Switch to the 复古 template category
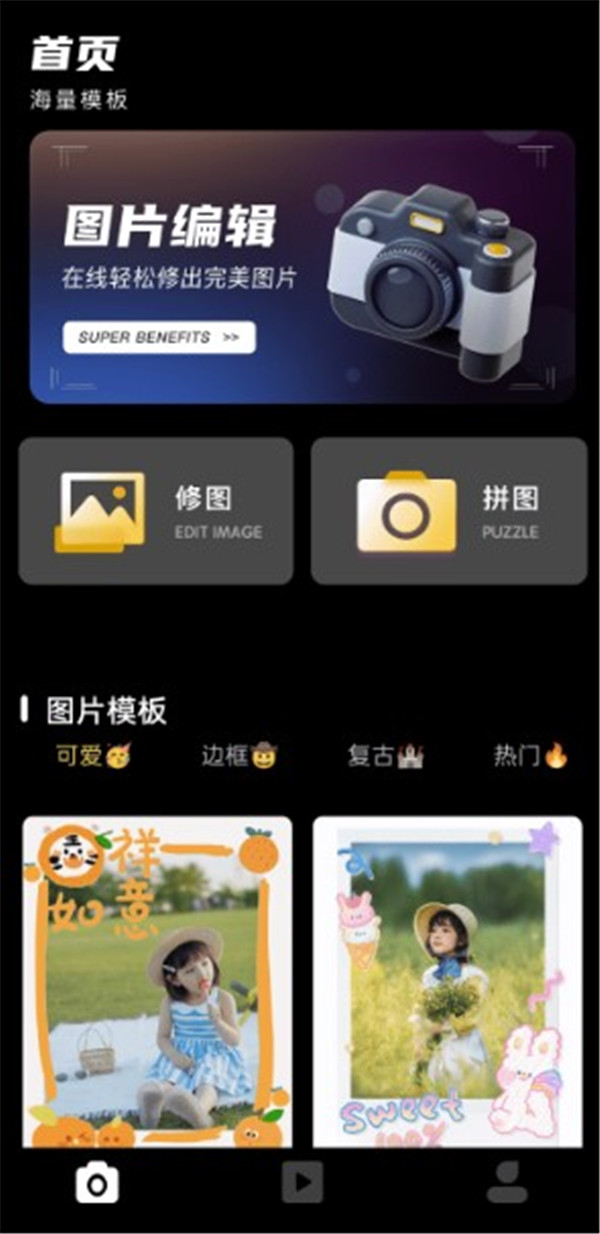The image size is (600, 1234). 385,756
